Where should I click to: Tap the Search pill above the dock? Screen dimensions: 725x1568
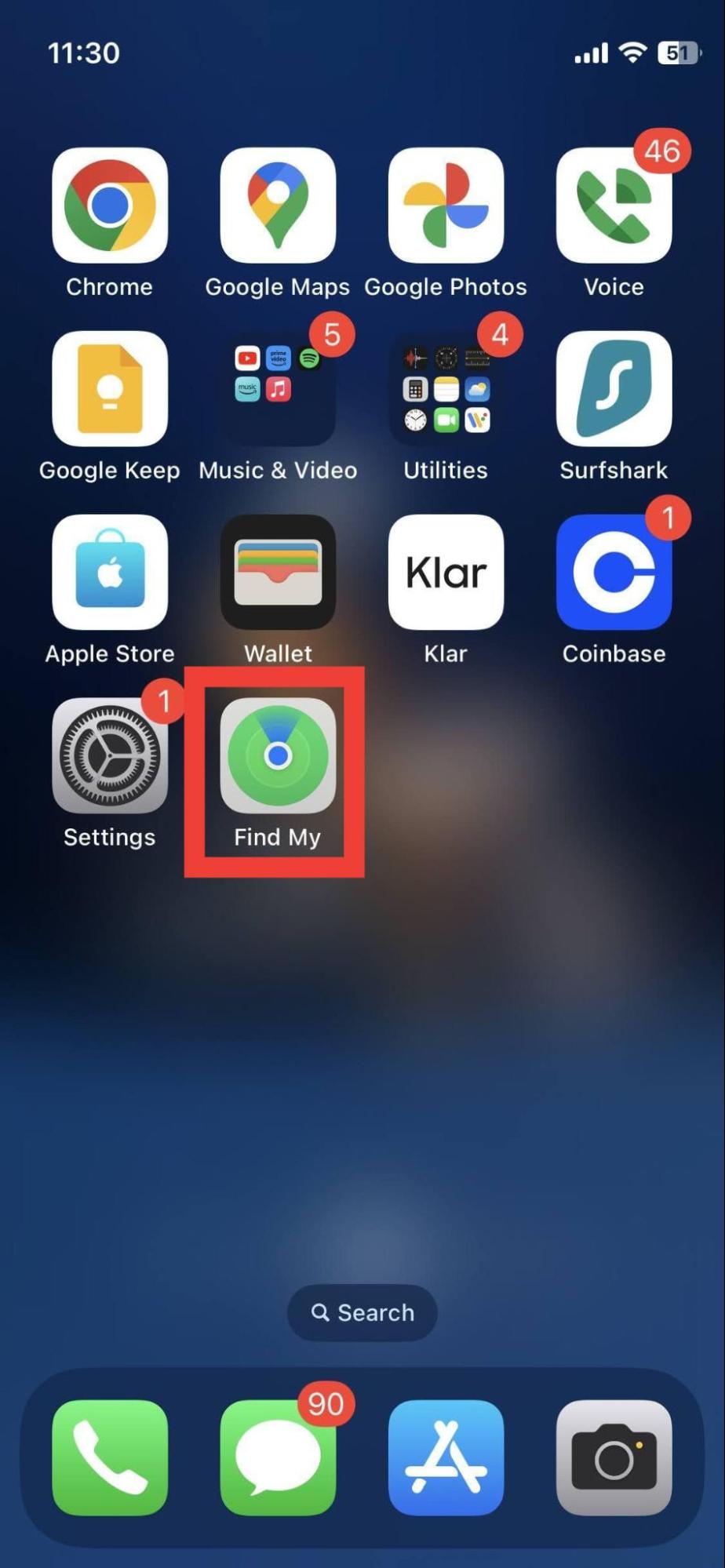click(x=362, y=1312)
